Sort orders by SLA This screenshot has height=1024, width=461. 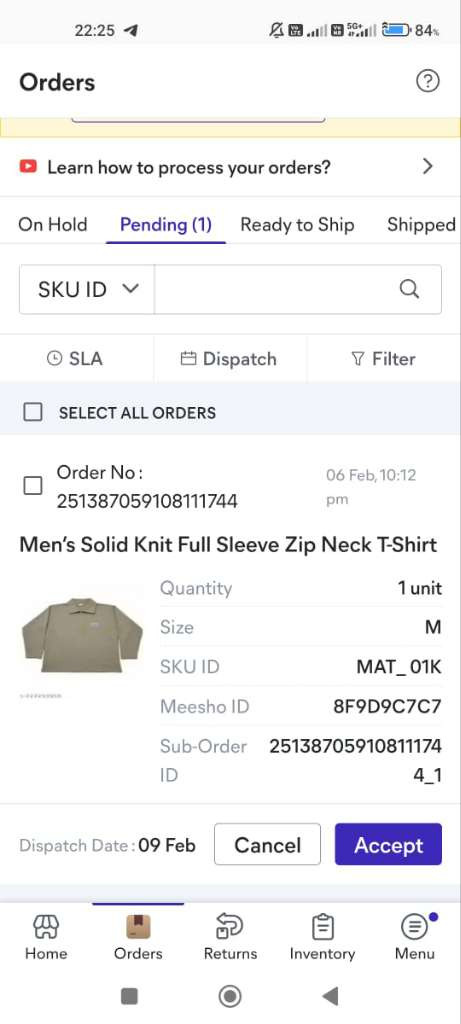pyautogui.click(x=76, y=359)
